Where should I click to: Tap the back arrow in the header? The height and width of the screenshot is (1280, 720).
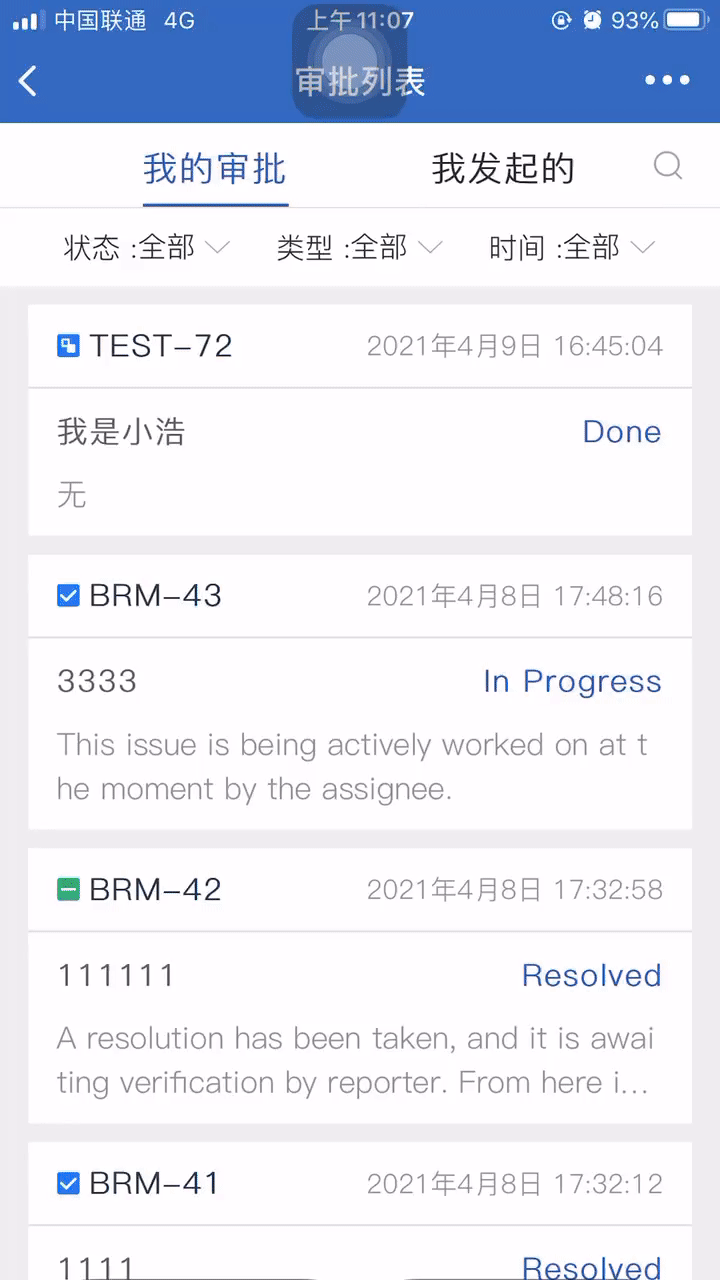(28, 80)
